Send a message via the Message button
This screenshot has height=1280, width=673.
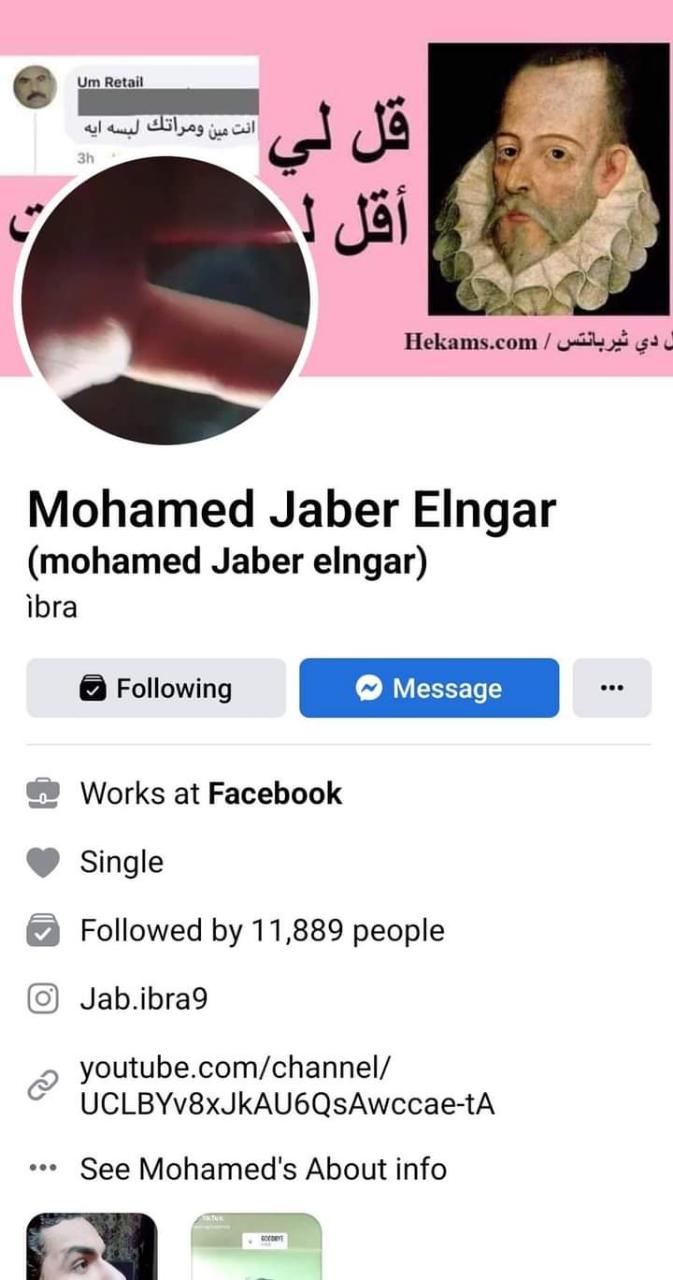(429, 688)
